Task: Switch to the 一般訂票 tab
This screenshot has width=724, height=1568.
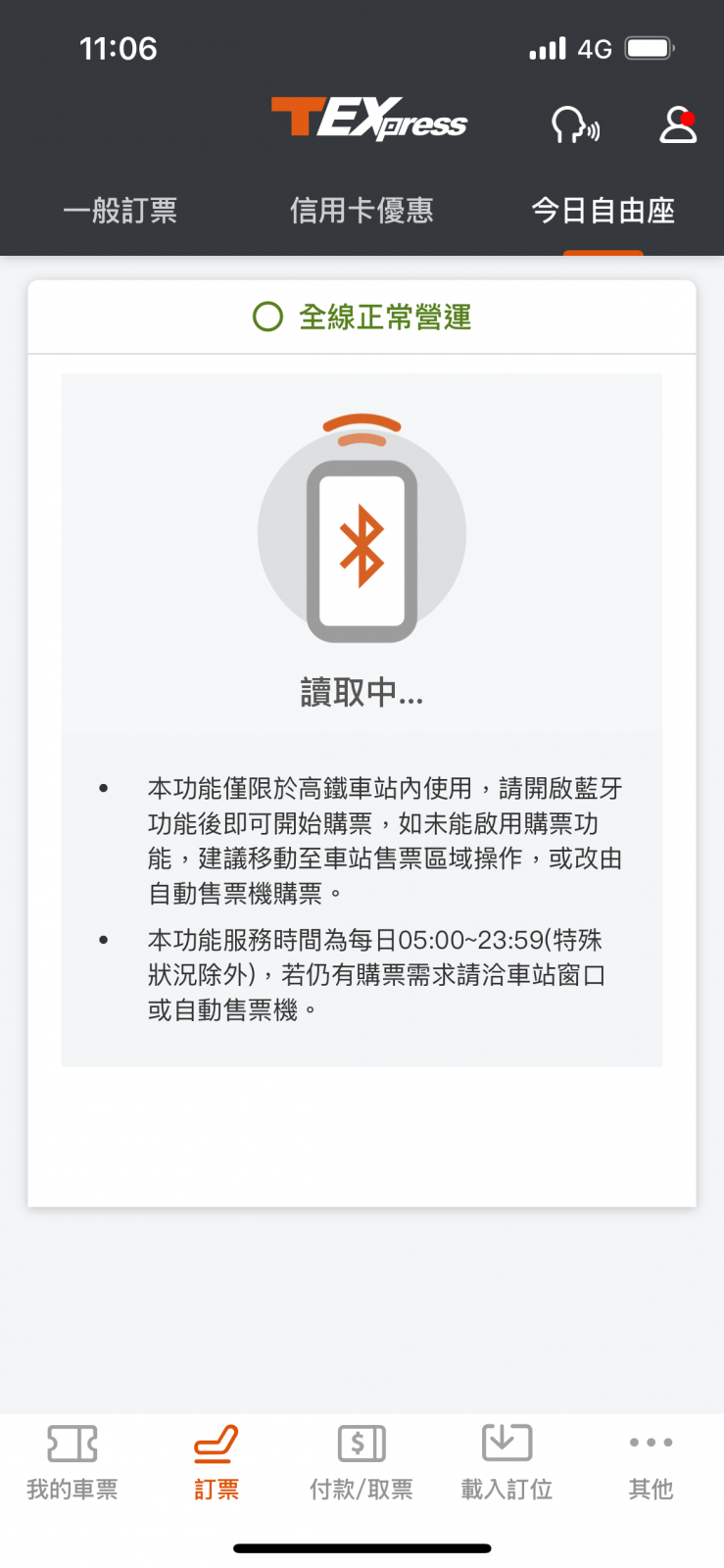Action: (x=121, y=211)
